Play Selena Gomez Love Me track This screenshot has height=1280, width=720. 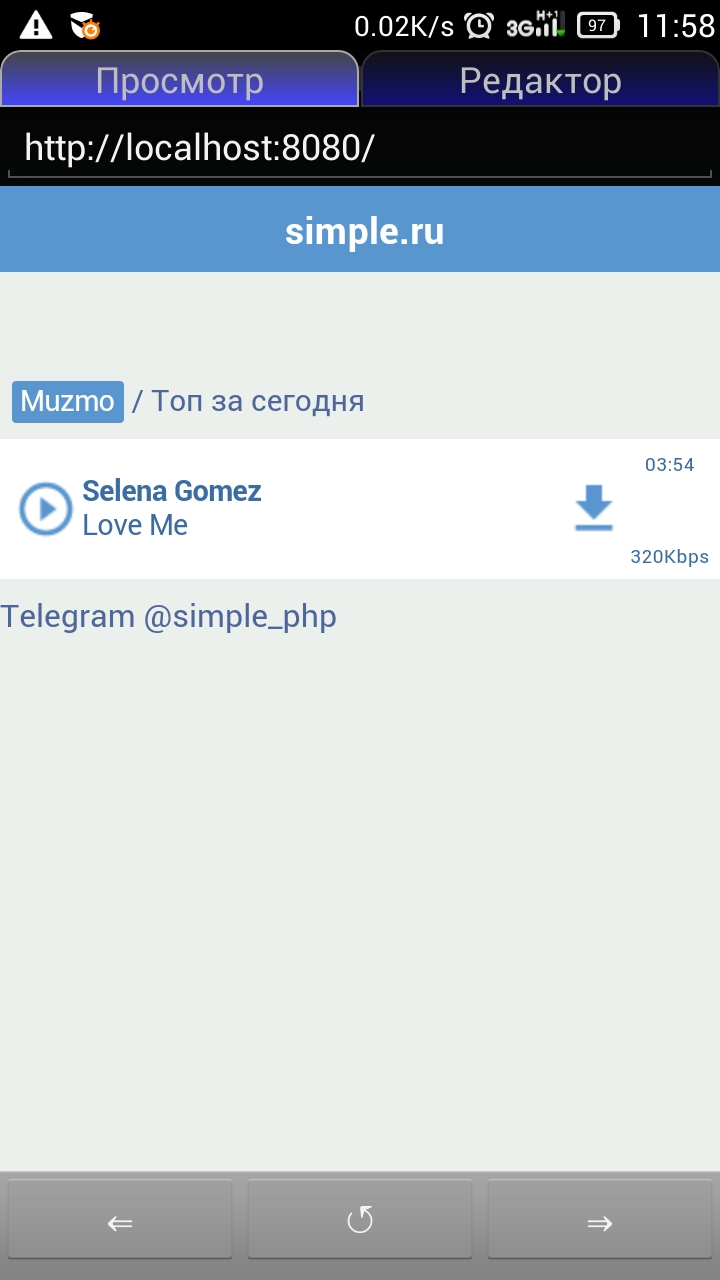[x=45, y=509]
